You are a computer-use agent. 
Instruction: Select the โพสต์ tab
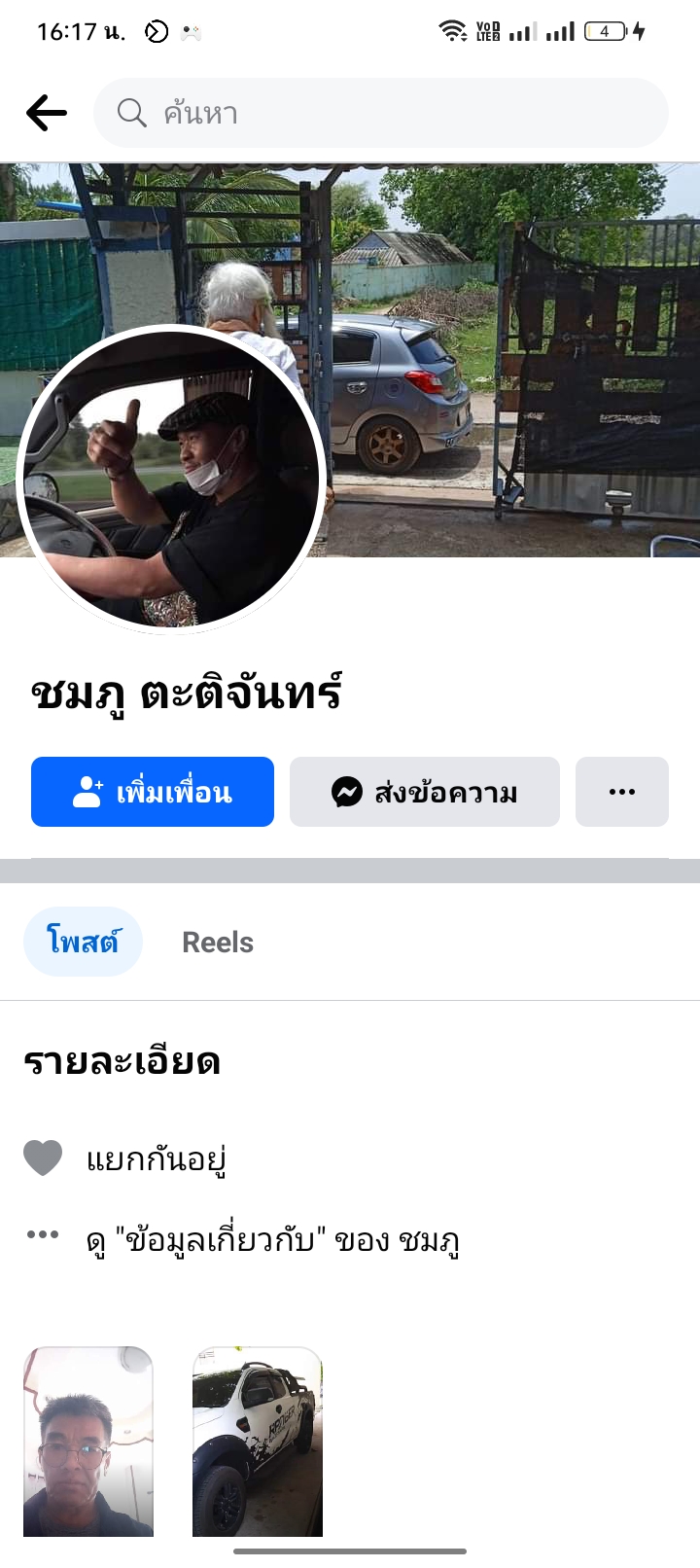83,942
